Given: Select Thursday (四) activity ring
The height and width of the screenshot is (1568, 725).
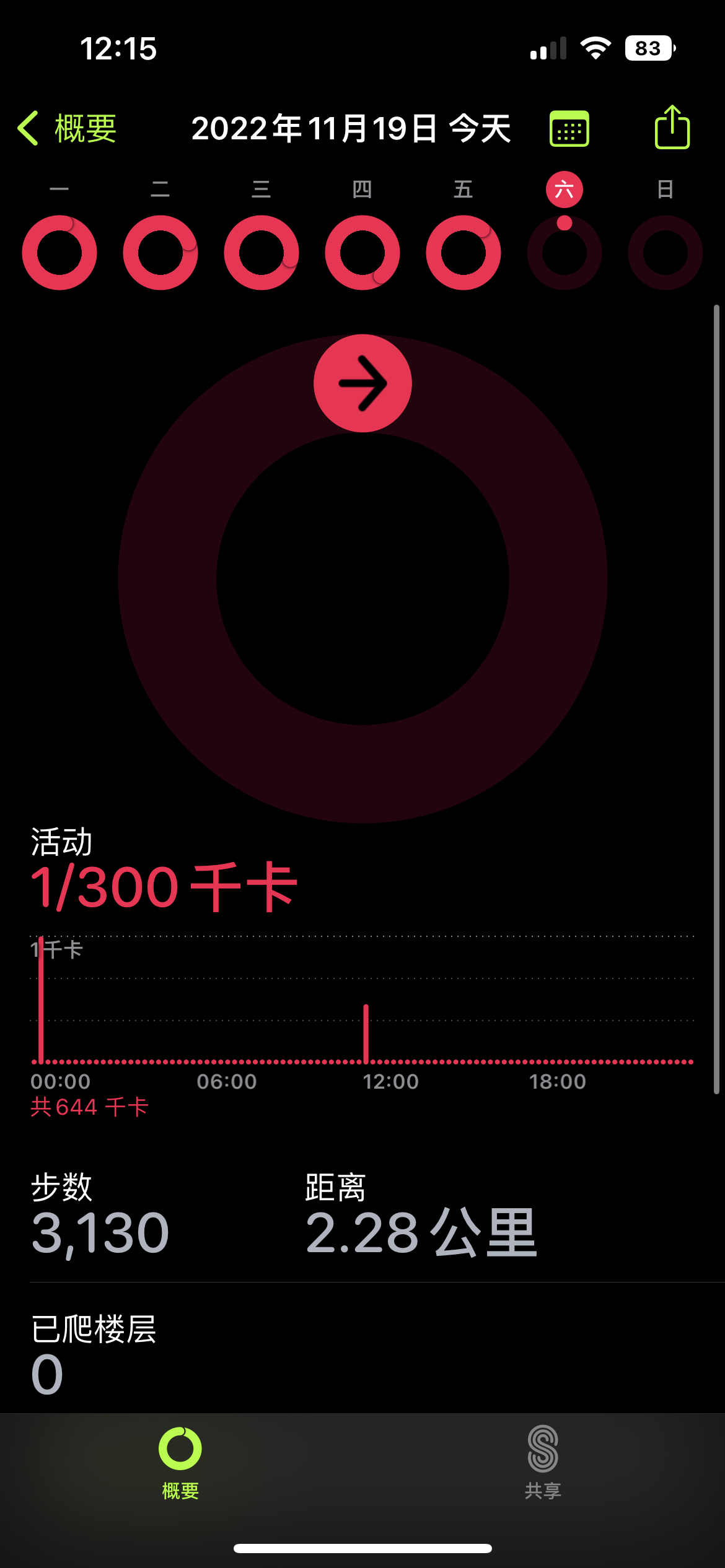Looking at the screenshot, I should point(362,252).
